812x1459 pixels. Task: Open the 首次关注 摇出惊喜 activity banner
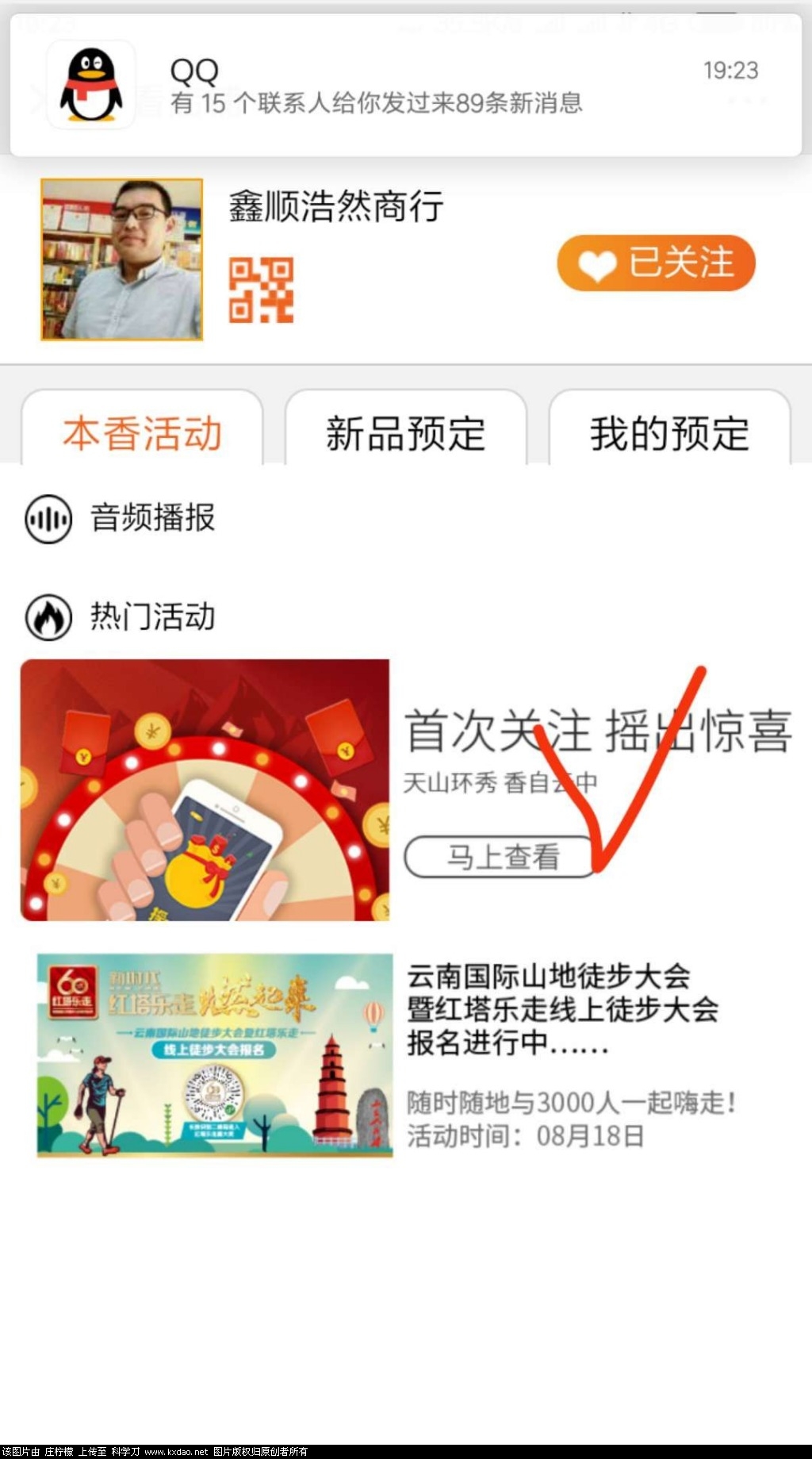coord(205,789)
